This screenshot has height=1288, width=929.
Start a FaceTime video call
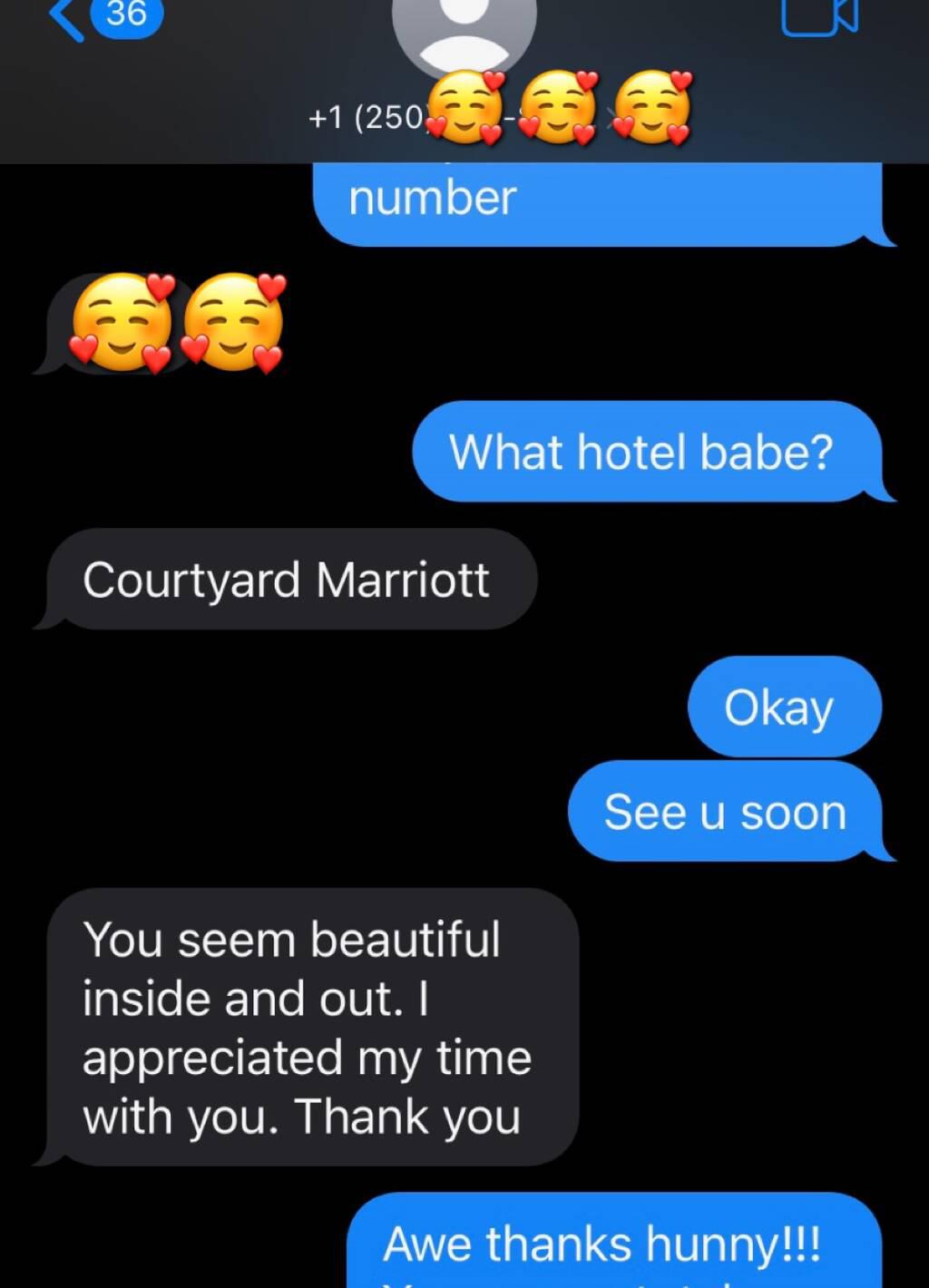tap(818, 16)
